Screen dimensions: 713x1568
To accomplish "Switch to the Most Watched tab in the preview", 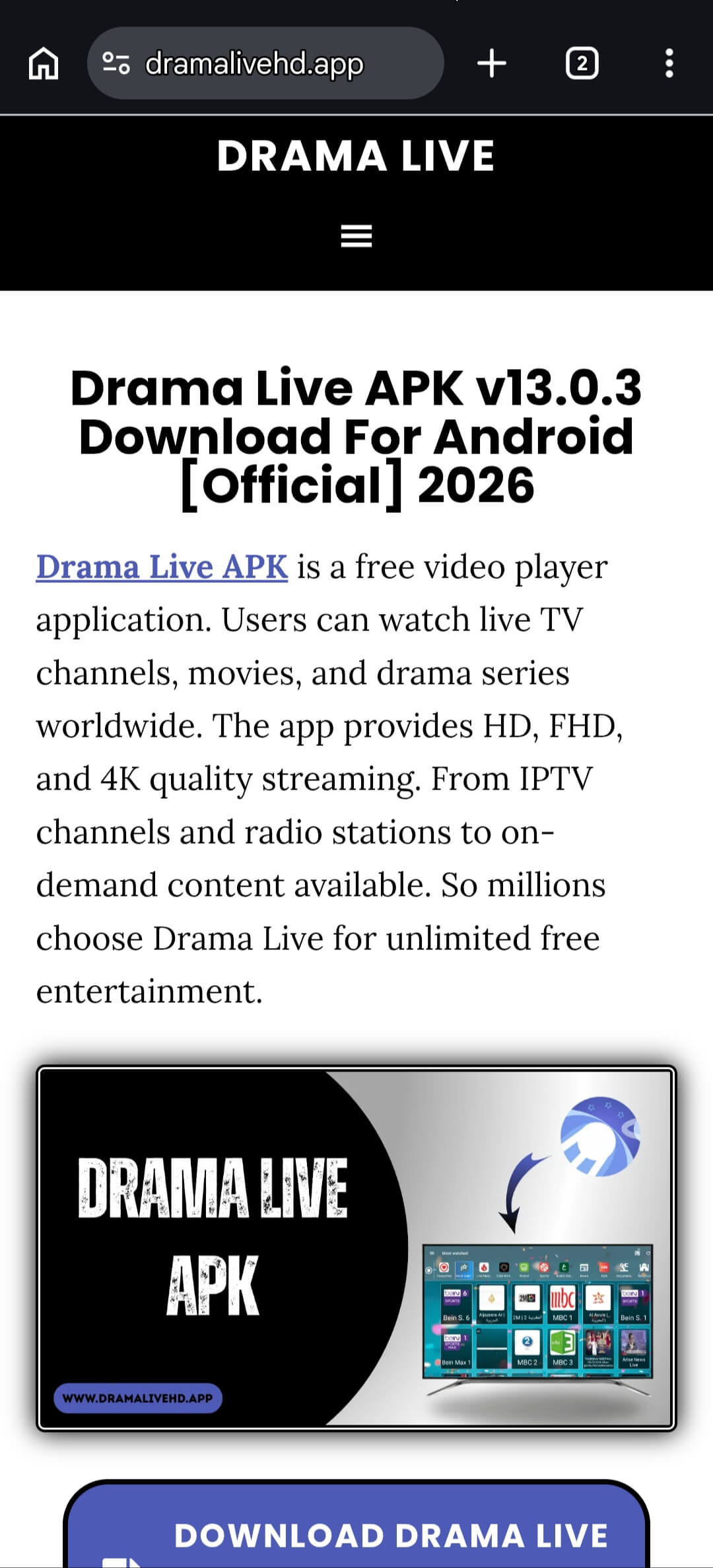I will [x=464, y=1268].
